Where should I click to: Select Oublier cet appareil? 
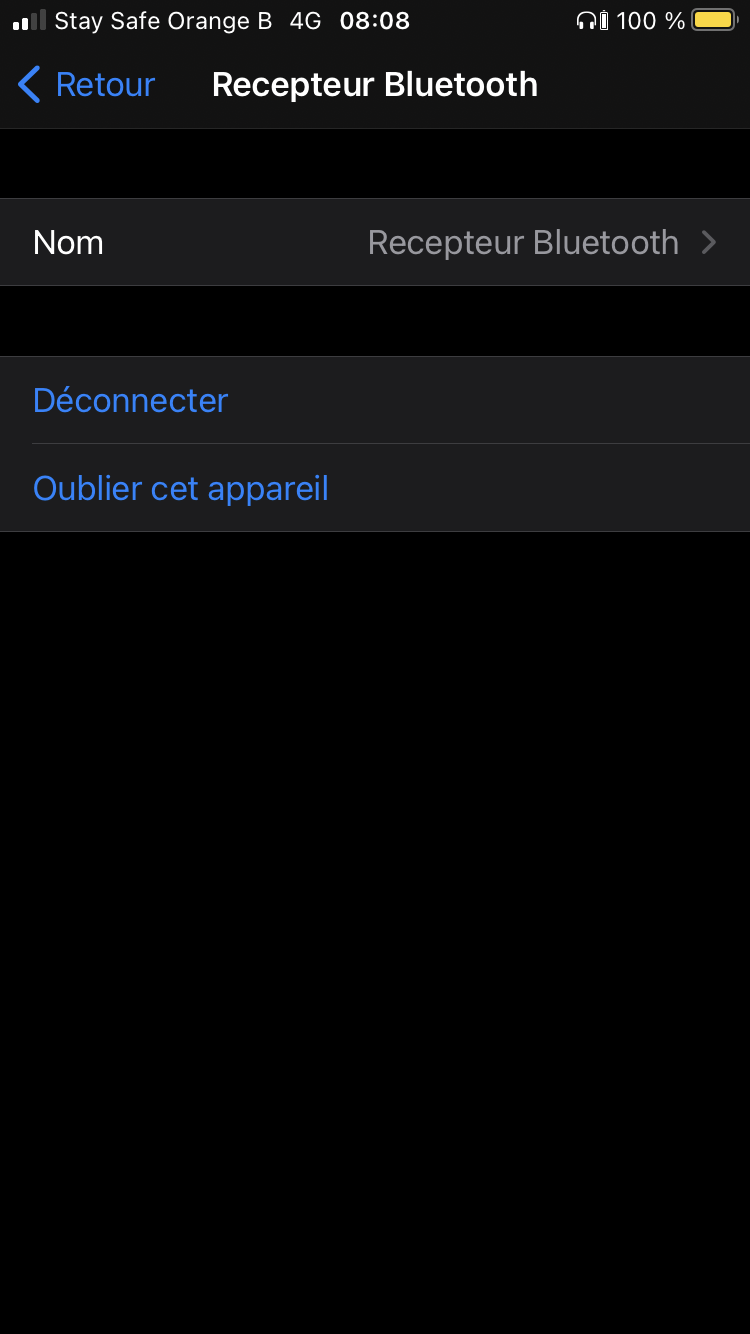click(181, 489)
